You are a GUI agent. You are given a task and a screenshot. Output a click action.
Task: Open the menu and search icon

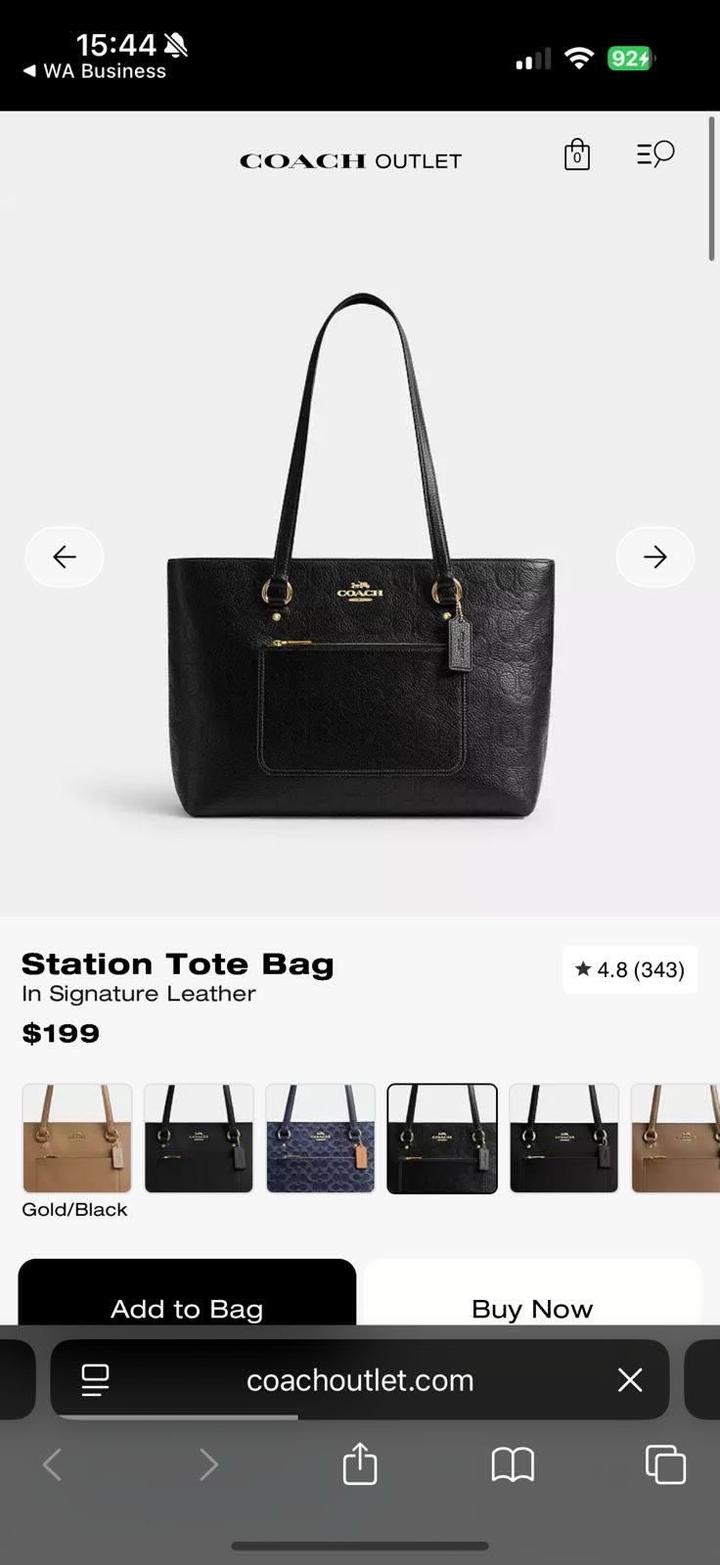coord(656,154)
